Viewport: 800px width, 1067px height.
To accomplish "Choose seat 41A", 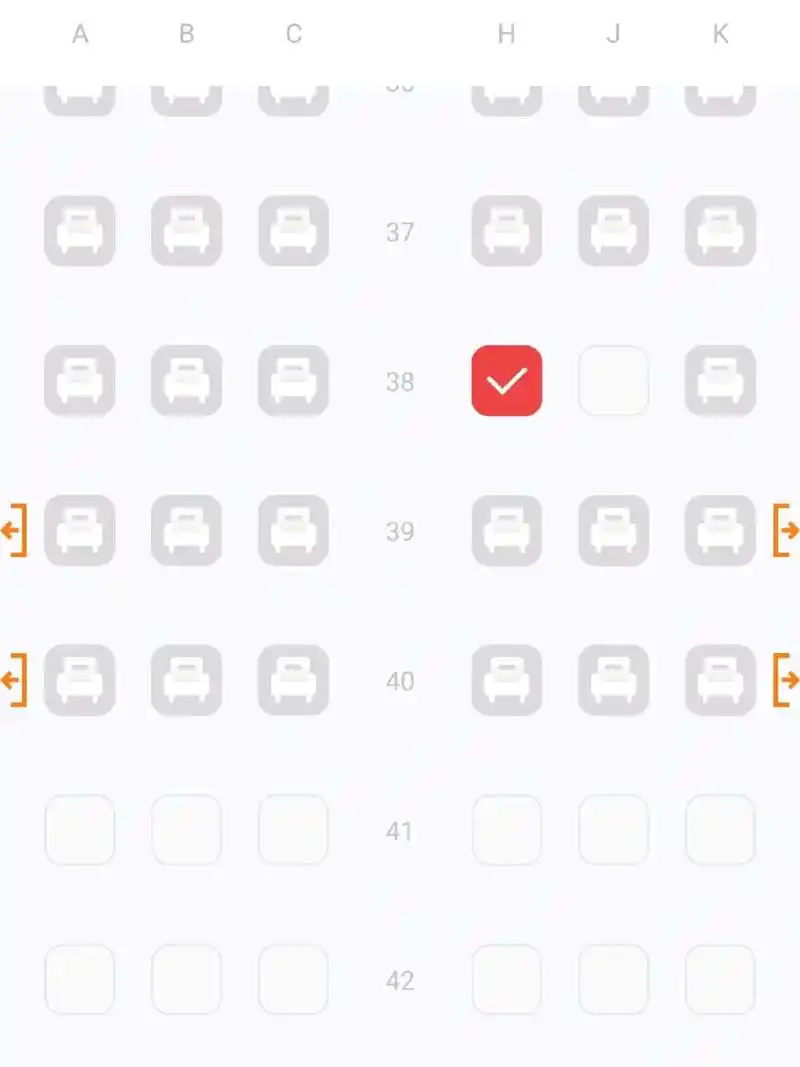I will point(80,830).
